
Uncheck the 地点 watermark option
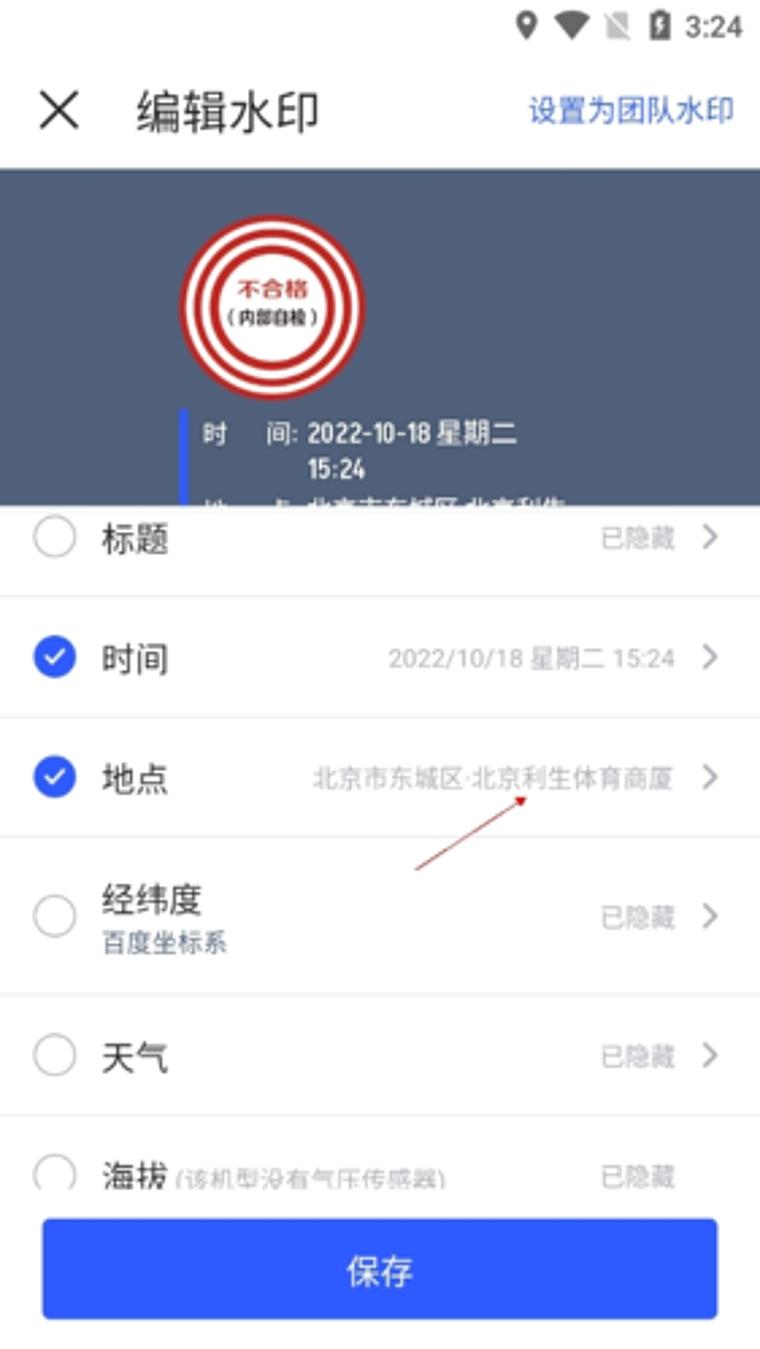point(55,778)
